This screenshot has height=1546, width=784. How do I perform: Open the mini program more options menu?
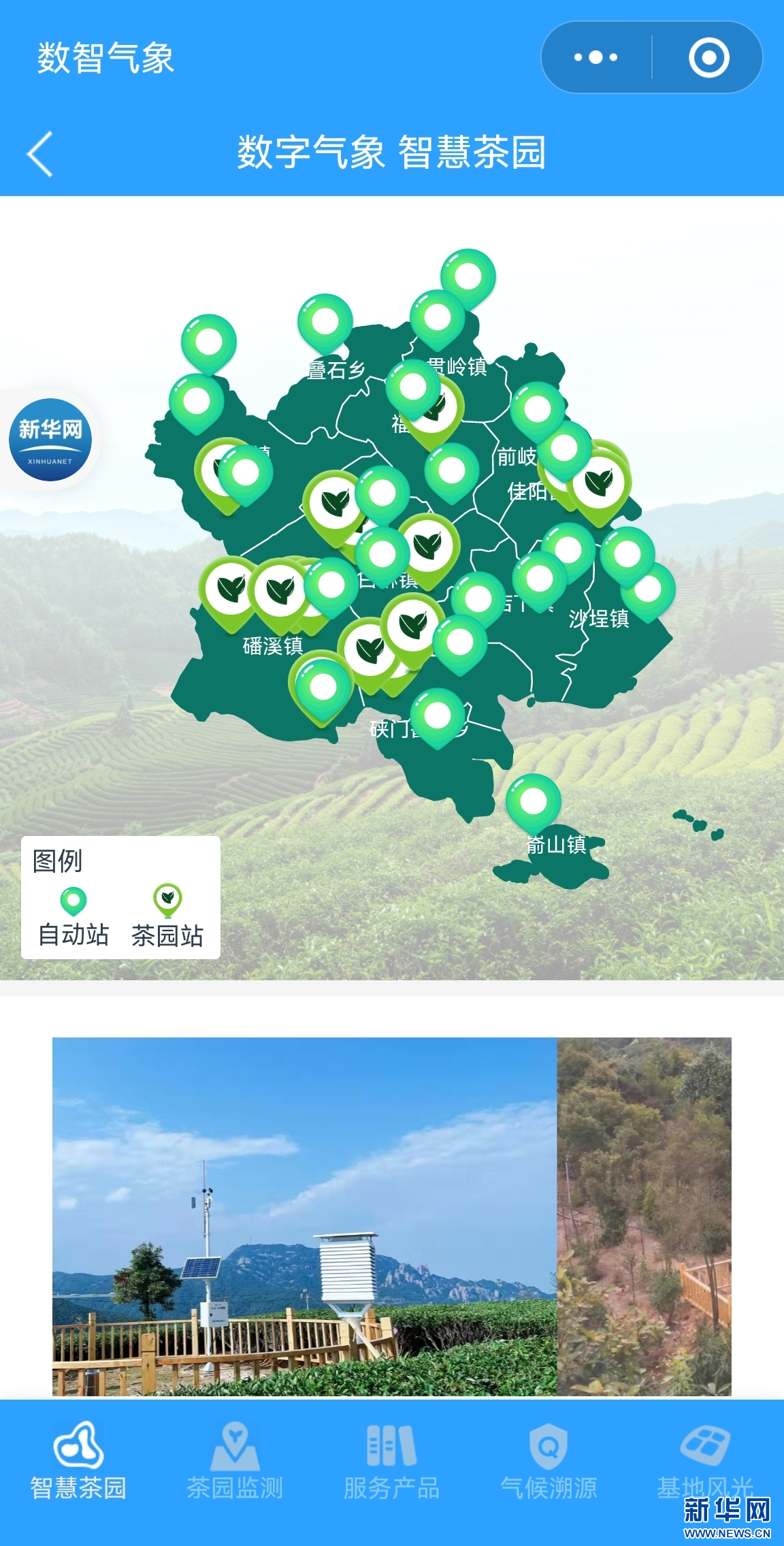click(595, 57)
